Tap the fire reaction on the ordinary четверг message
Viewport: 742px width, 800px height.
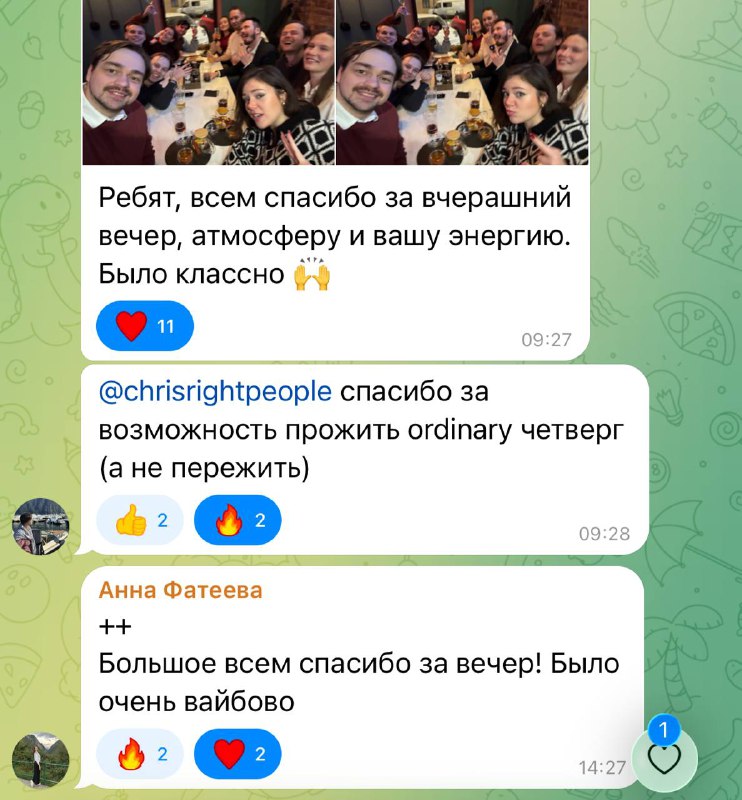click(238, 520)
